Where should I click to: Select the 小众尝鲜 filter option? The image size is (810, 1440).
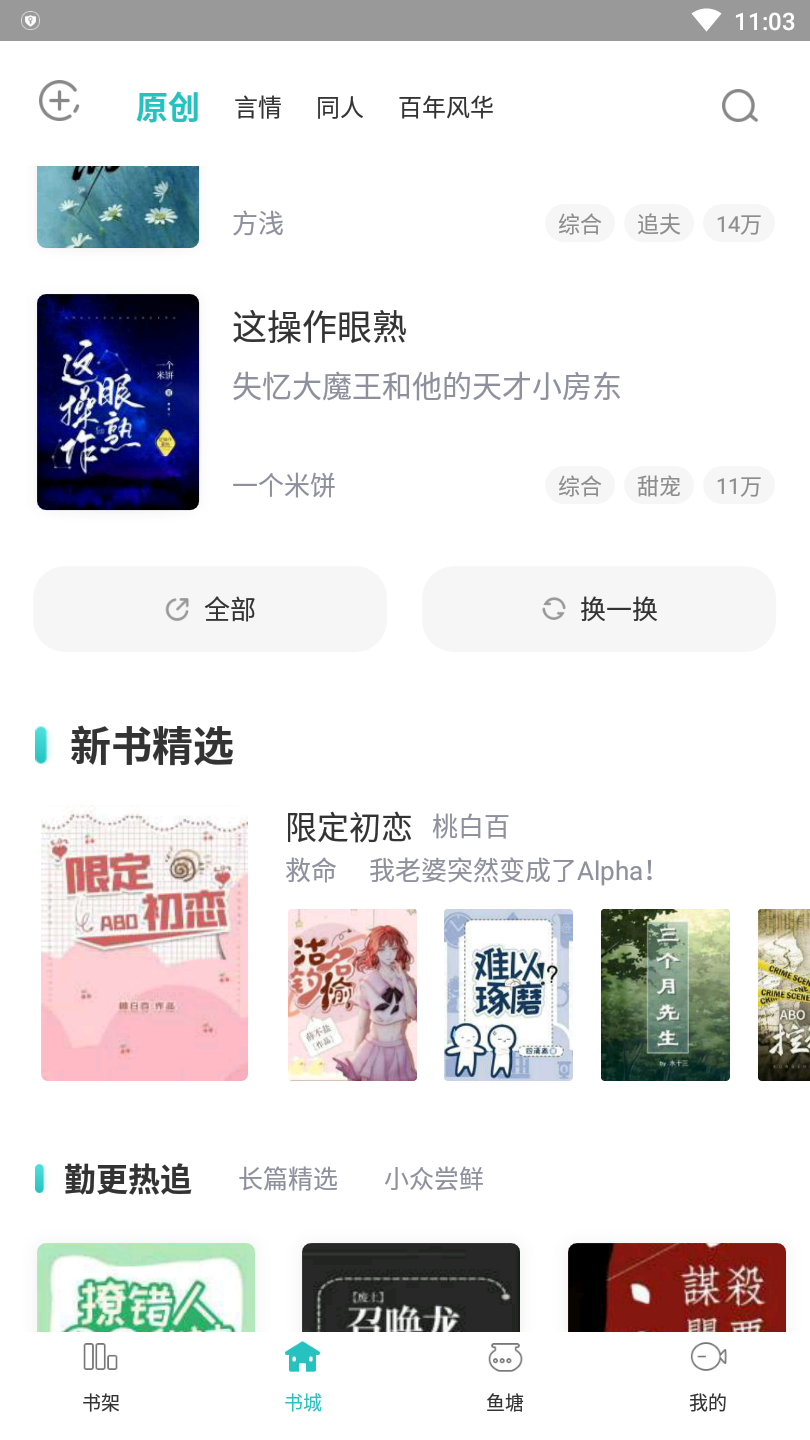pyautogui.click(x=434, y=1179)
